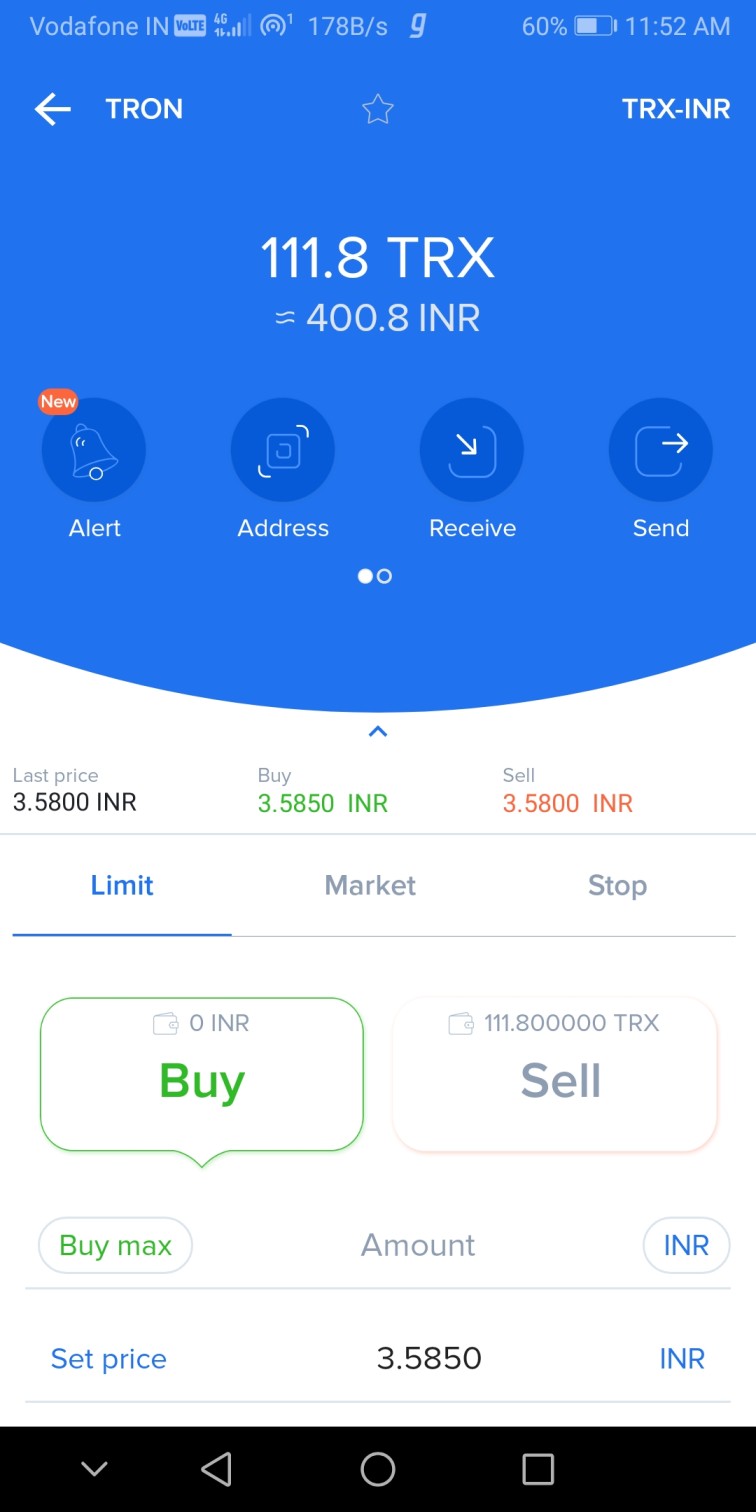This screenshot has height=1512, width=756.
Task: Tap Send to transfer TRX
Action: (660, 450)
